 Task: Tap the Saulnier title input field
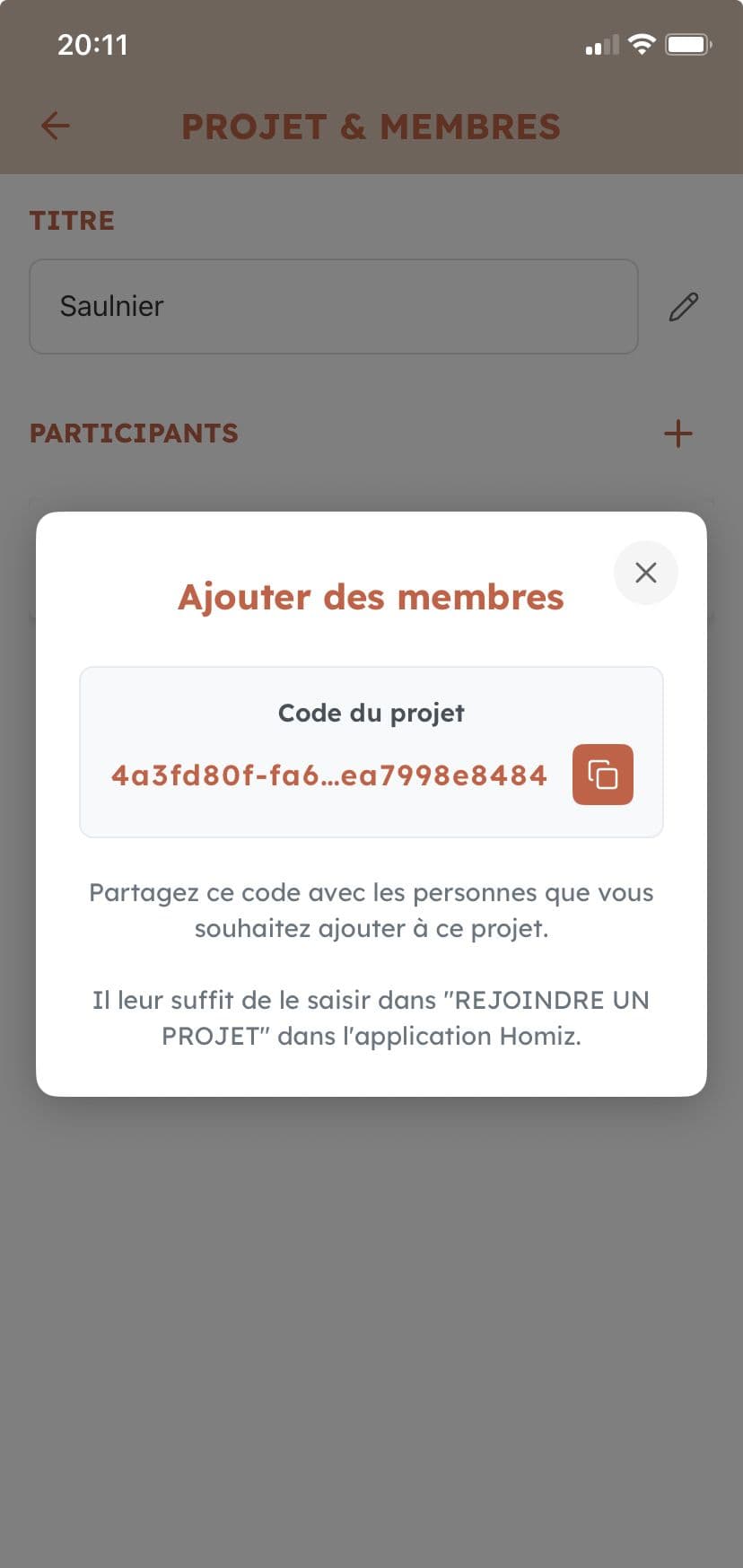coord(333,306)
